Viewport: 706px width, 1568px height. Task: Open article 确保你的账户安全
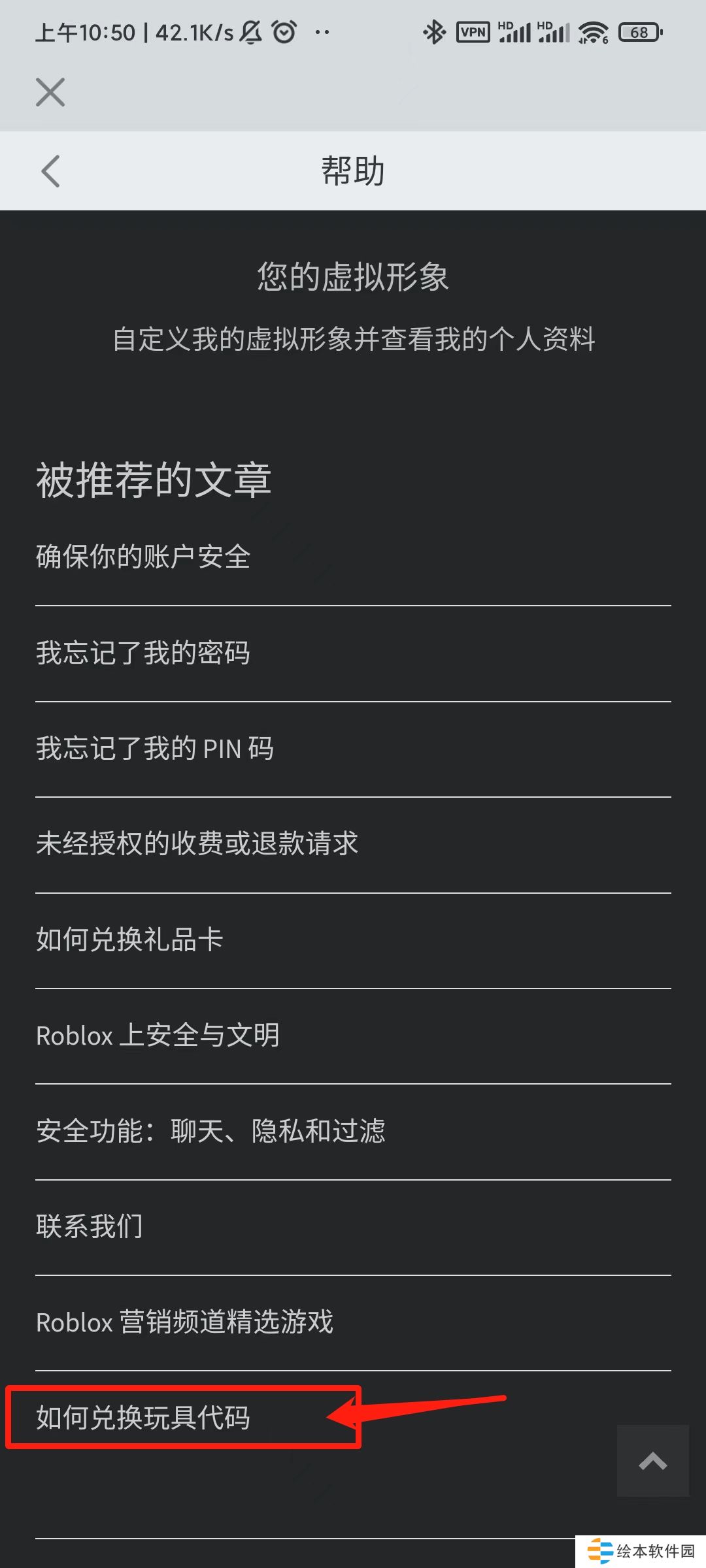pyautogui.click(x=143, y=557)
